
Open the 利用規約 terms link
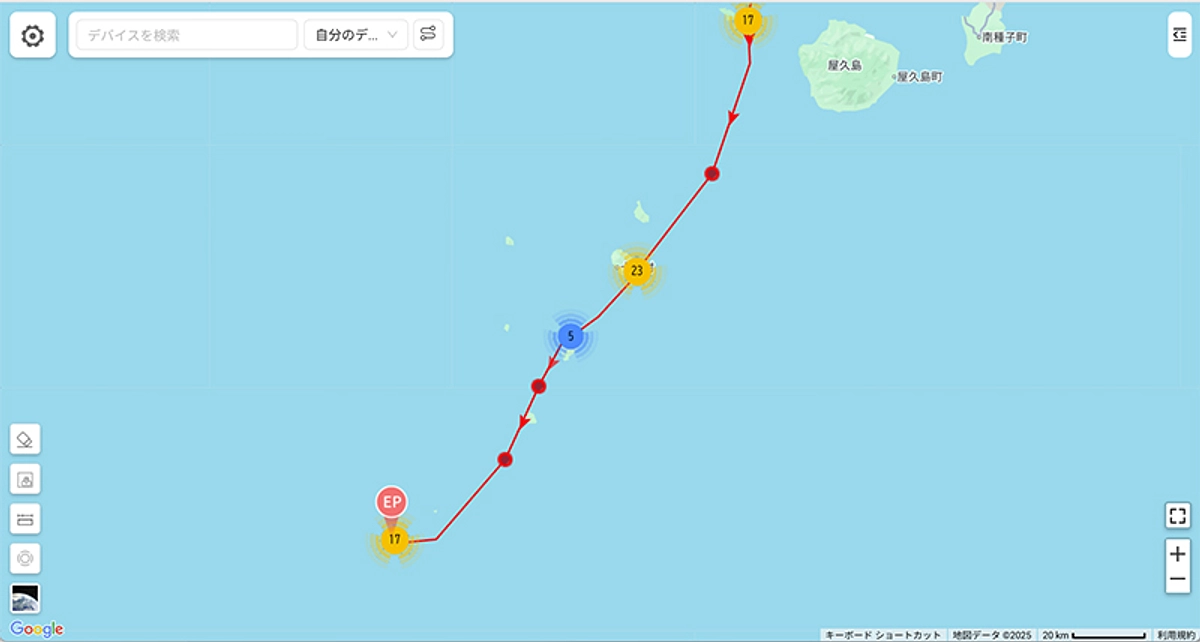pyautogui.click(x=1174, y=635)
